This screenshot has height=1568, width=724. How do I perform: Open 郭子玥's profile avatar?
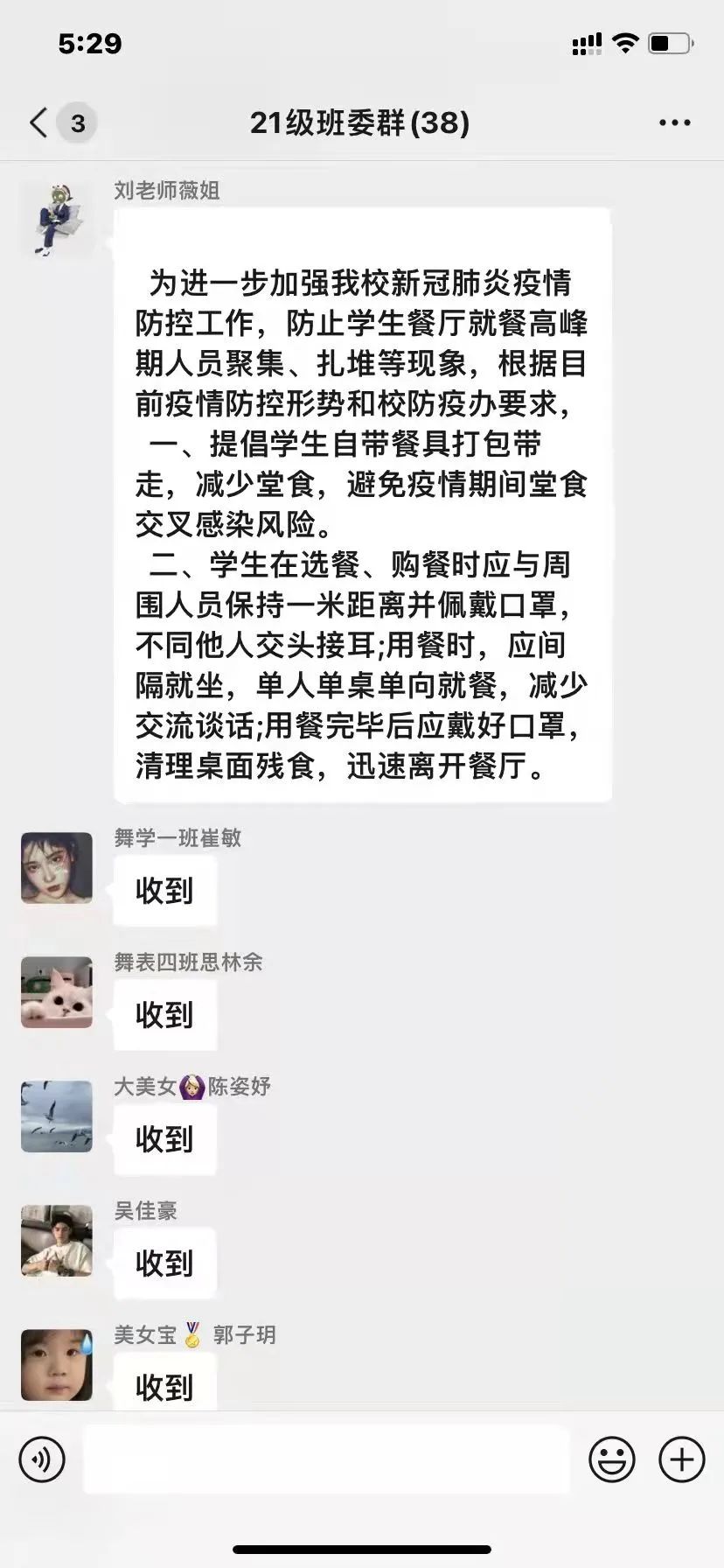(57, 1364)
